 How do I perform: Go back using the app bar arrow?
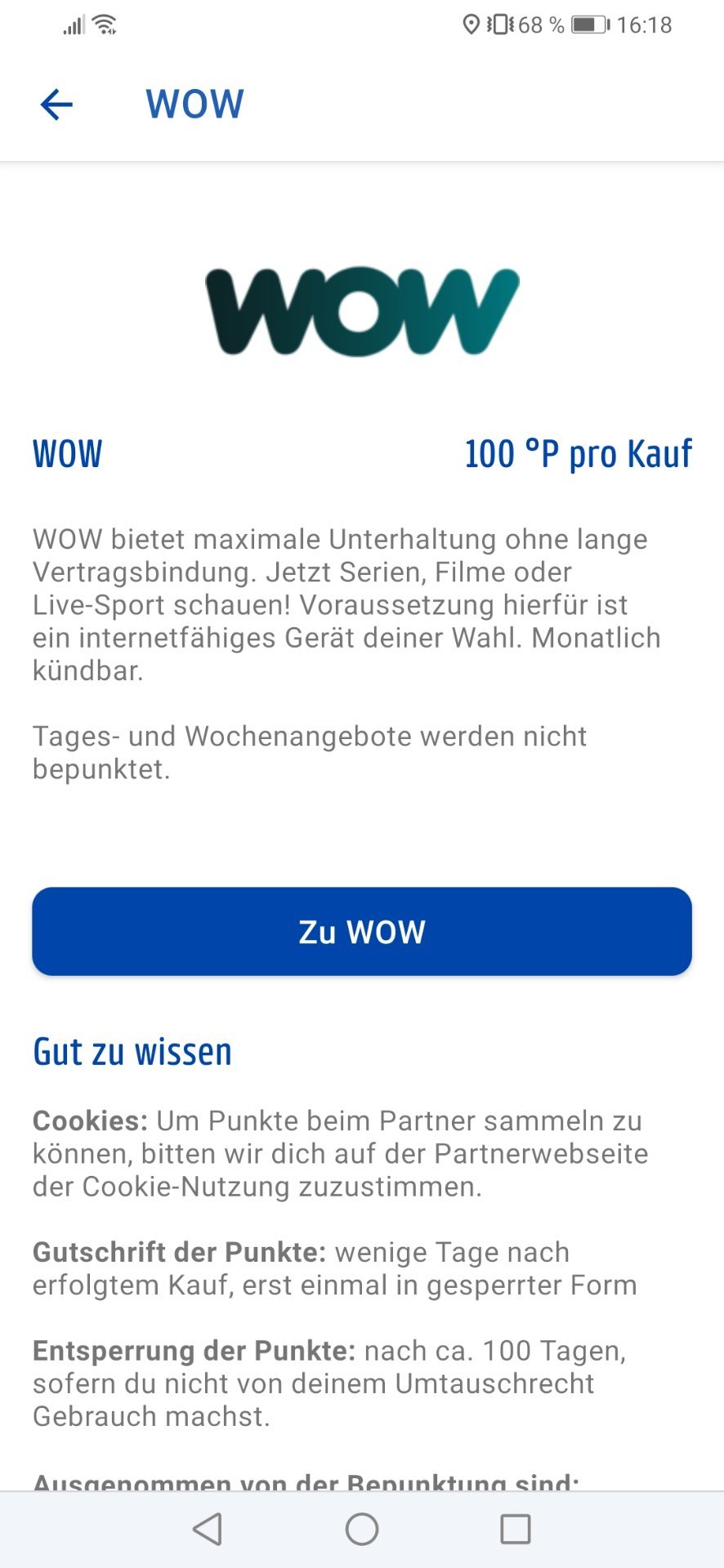[56, 105]
